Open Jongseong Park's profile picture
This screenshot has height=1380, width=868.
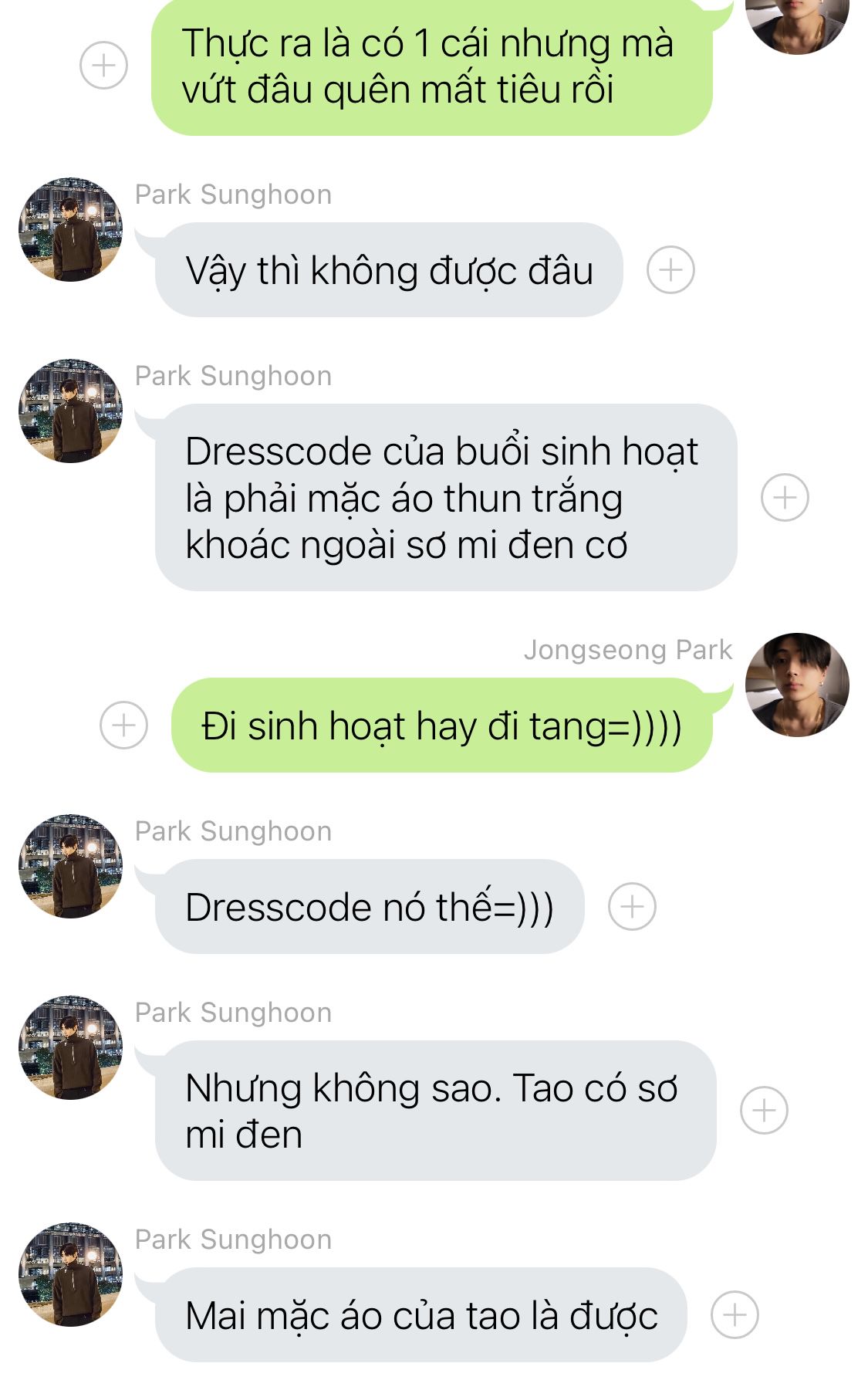point(797,685)
